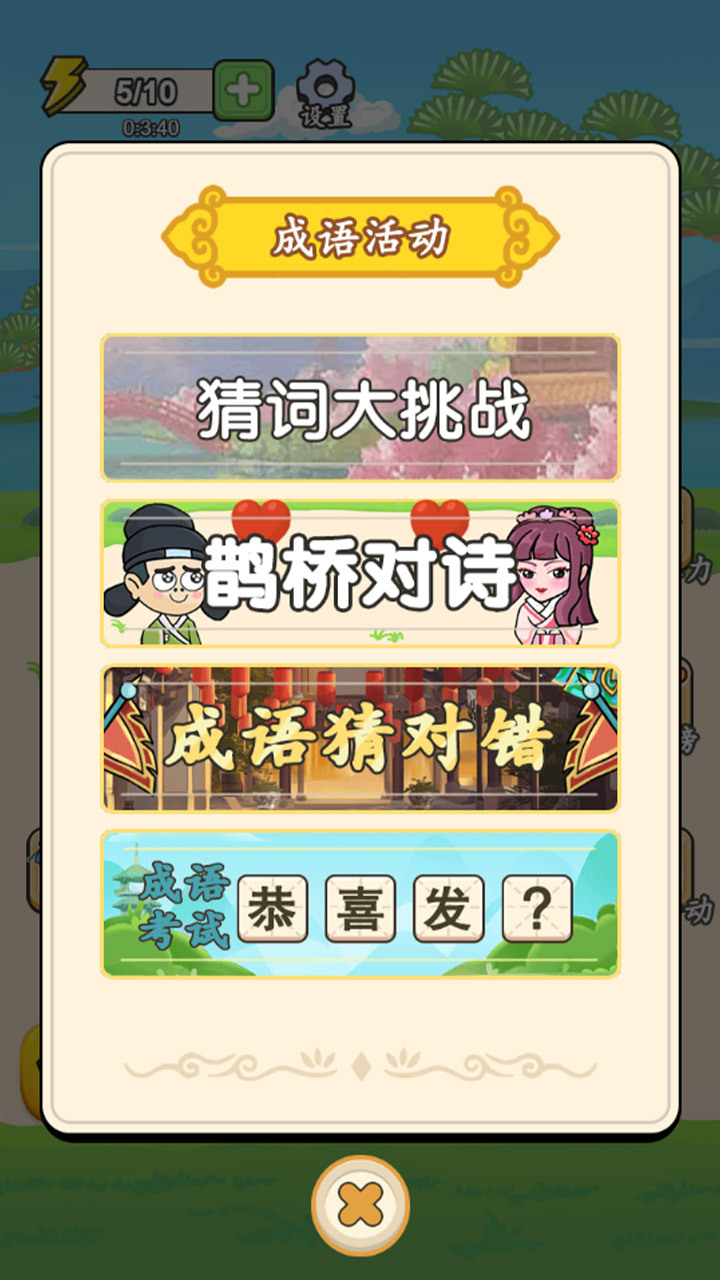
Task: Open the 设置 gear icon
Action: [326, 92]
